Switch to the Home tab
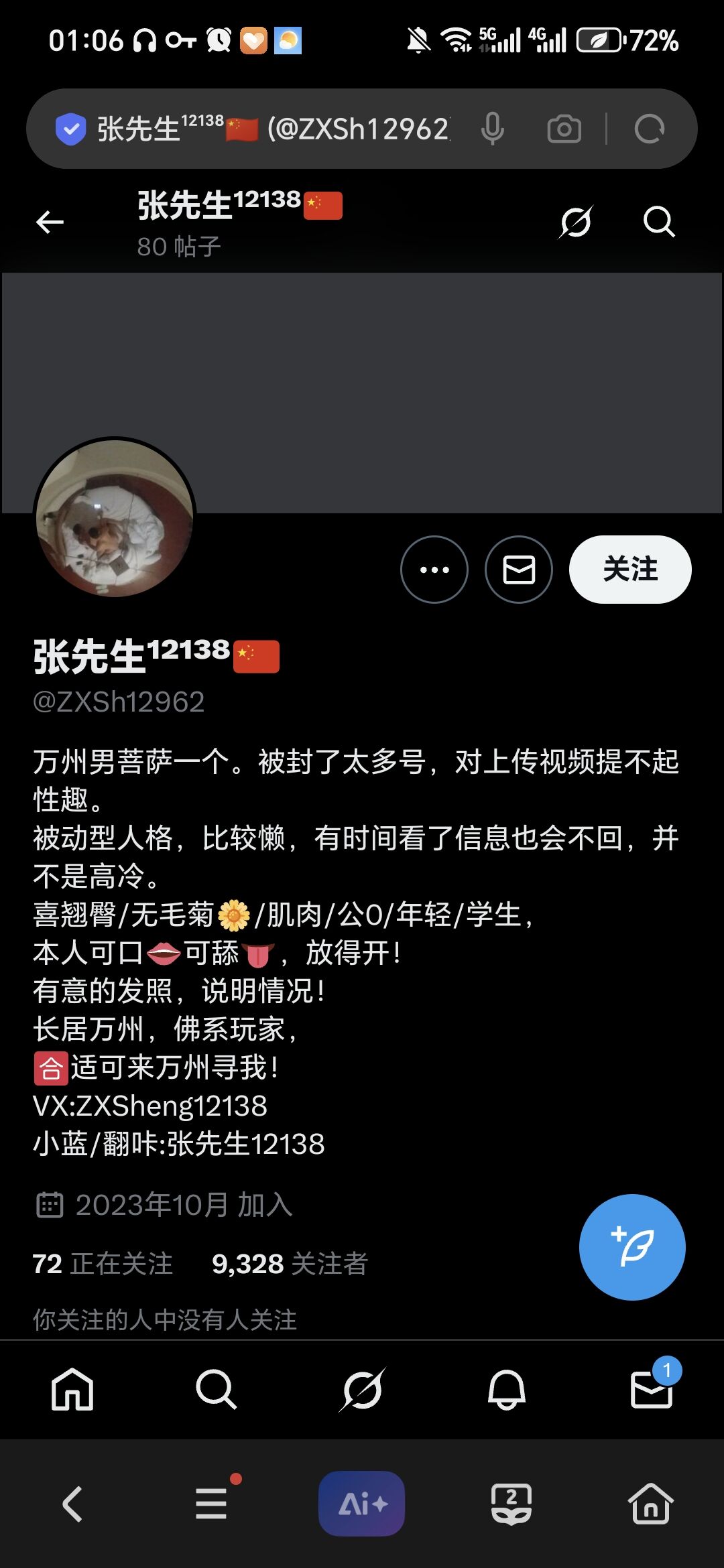 (x=72, y=1389)
